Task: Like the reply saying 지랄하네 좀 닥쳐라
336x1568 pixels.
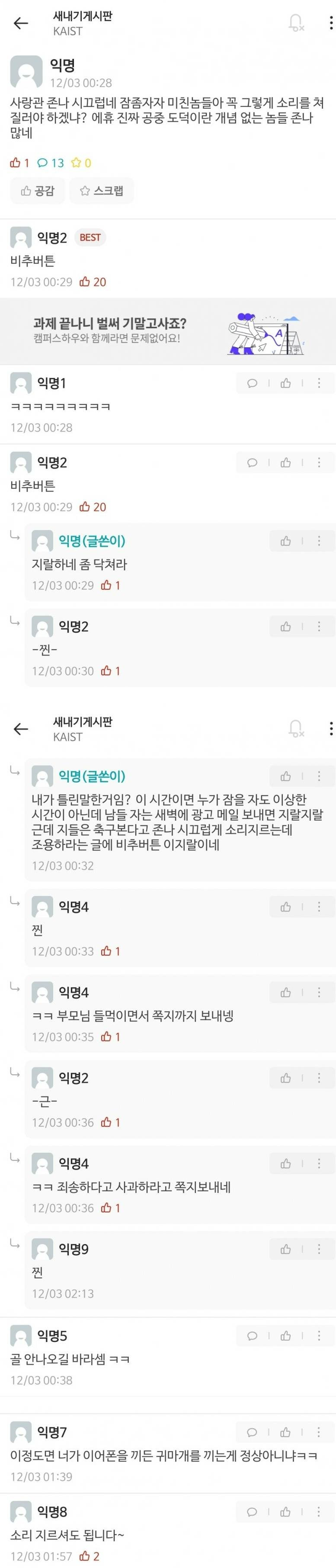Action: pos(285,541)
